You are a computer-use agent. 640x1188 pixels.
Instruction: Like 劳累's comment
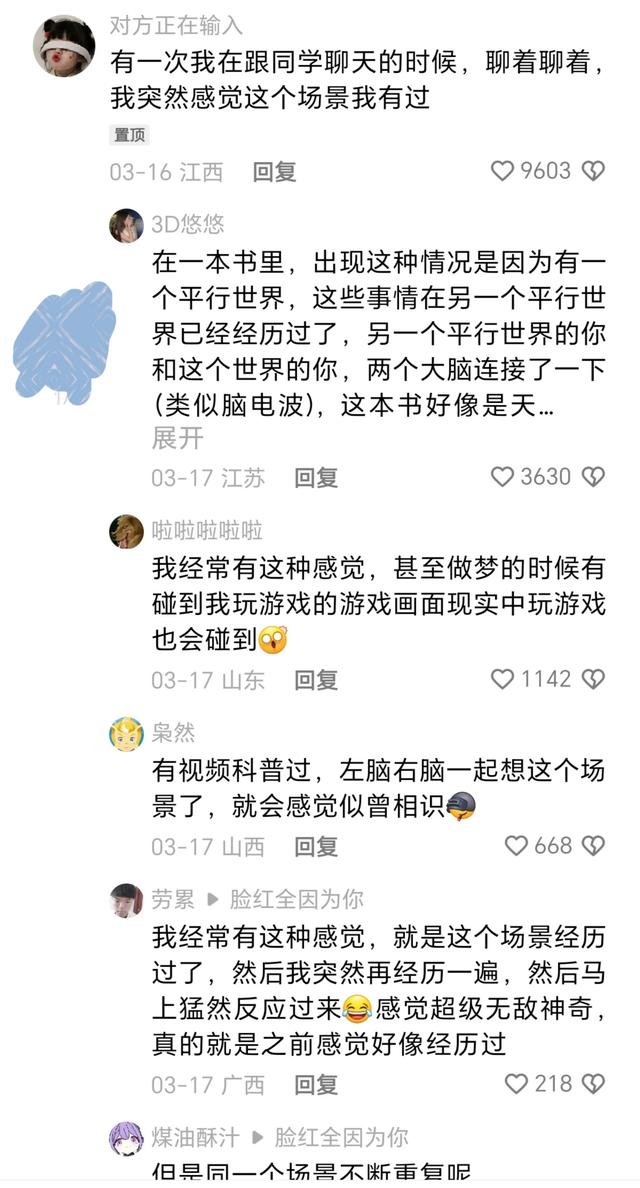click(x=516, y=1084)
